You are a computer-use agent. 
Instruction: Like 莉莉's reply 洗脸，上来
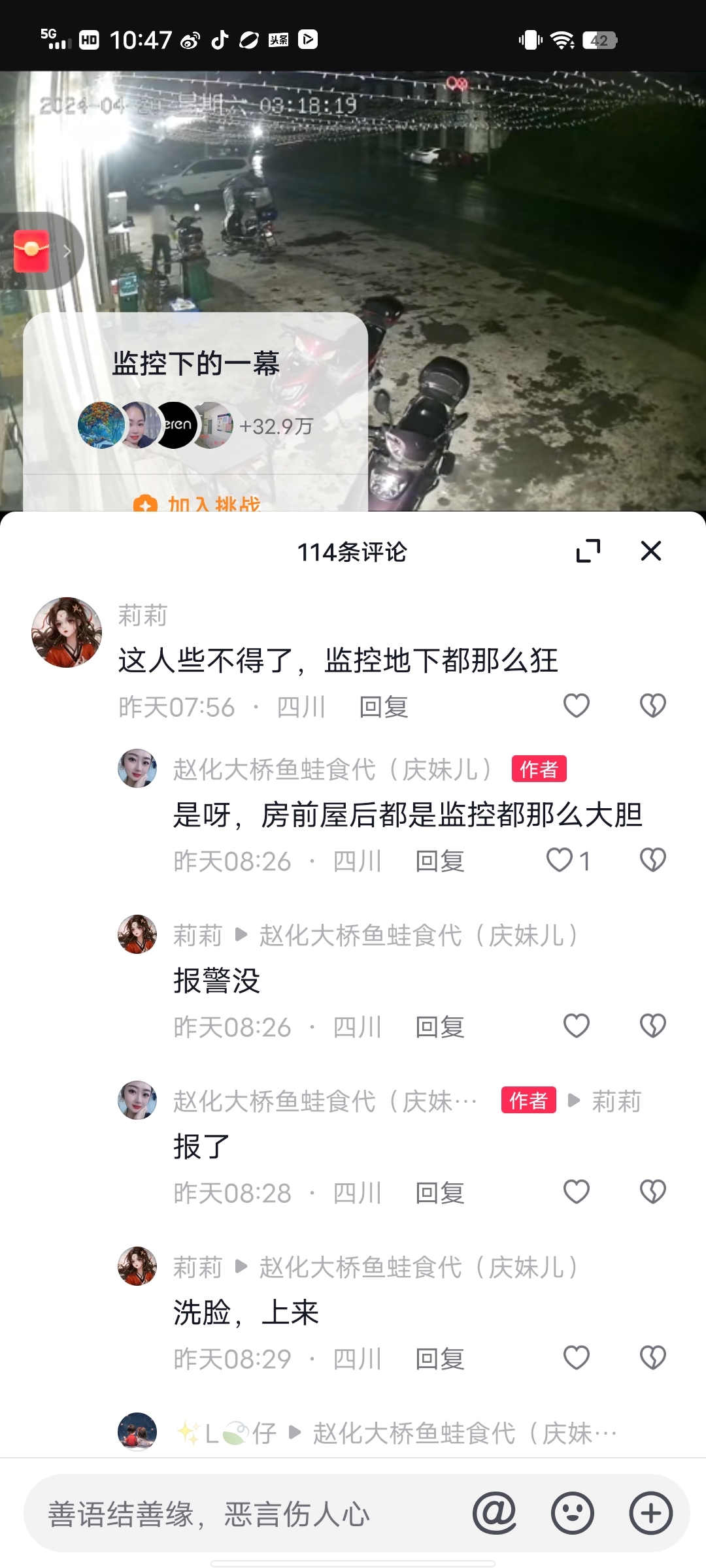point(576,1358)
